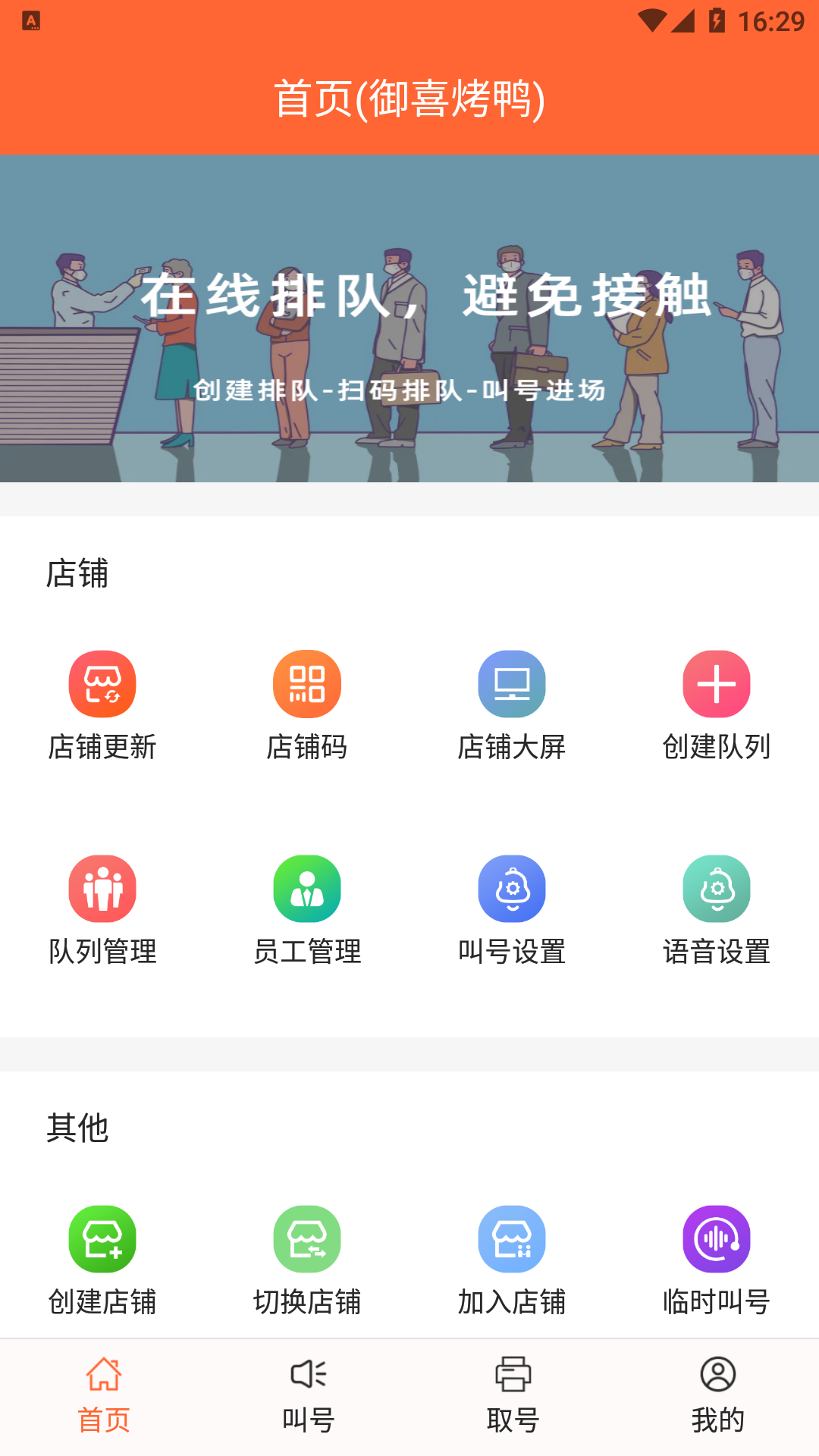Image resolution: width=819 pixels, height=1456 pixels.
Task: Select 切换店铺 to switch stores
Action: tap(307, 1261)
